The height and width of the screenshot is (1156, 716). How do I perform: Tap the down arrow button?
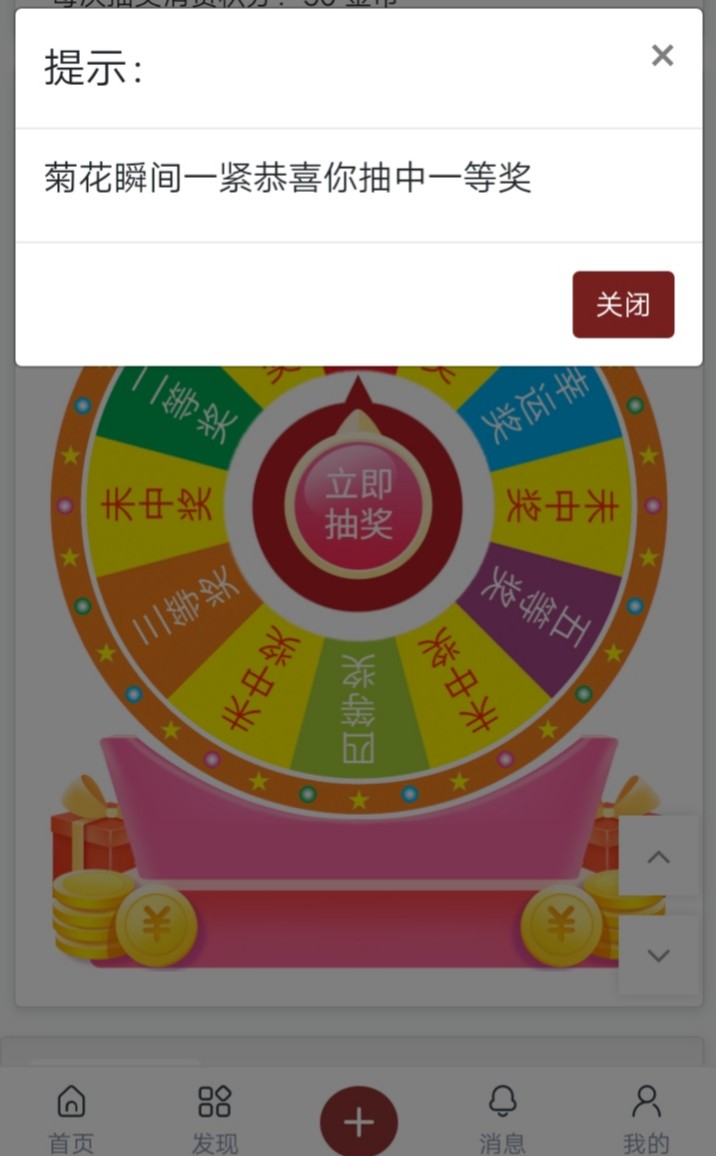[x=658, y=956]
